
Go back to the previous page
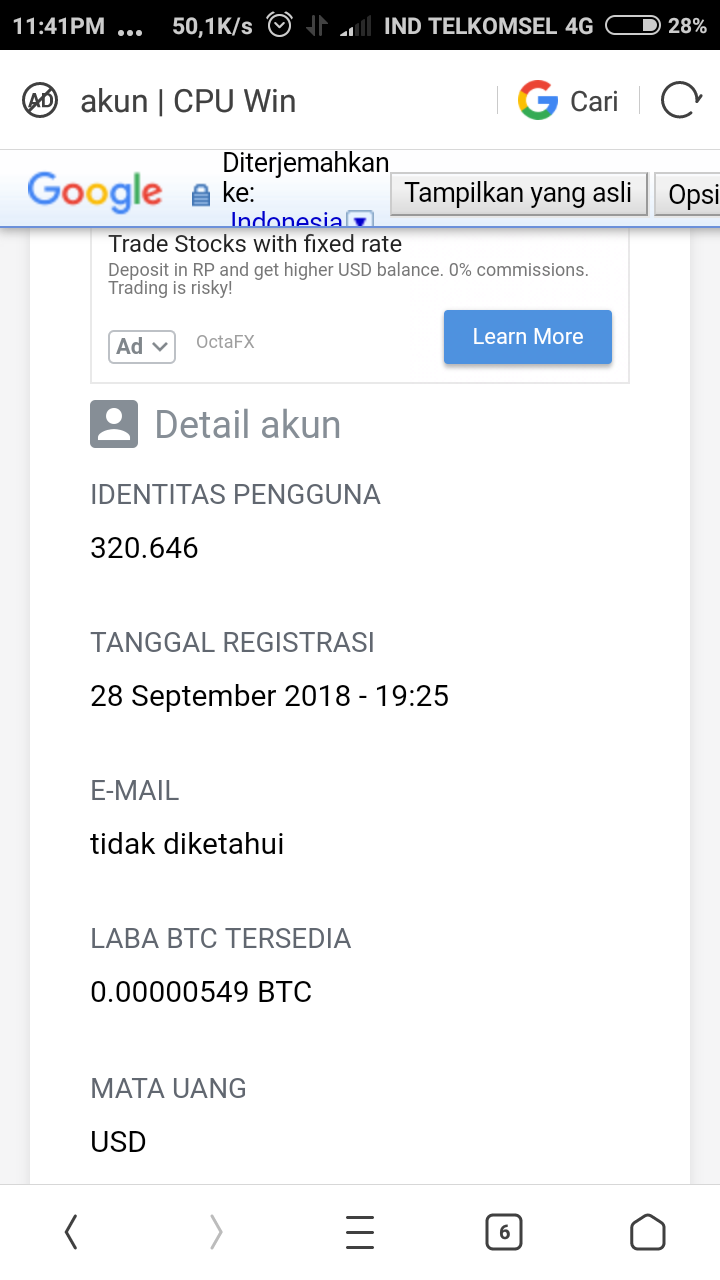[x=71, y=1232]
